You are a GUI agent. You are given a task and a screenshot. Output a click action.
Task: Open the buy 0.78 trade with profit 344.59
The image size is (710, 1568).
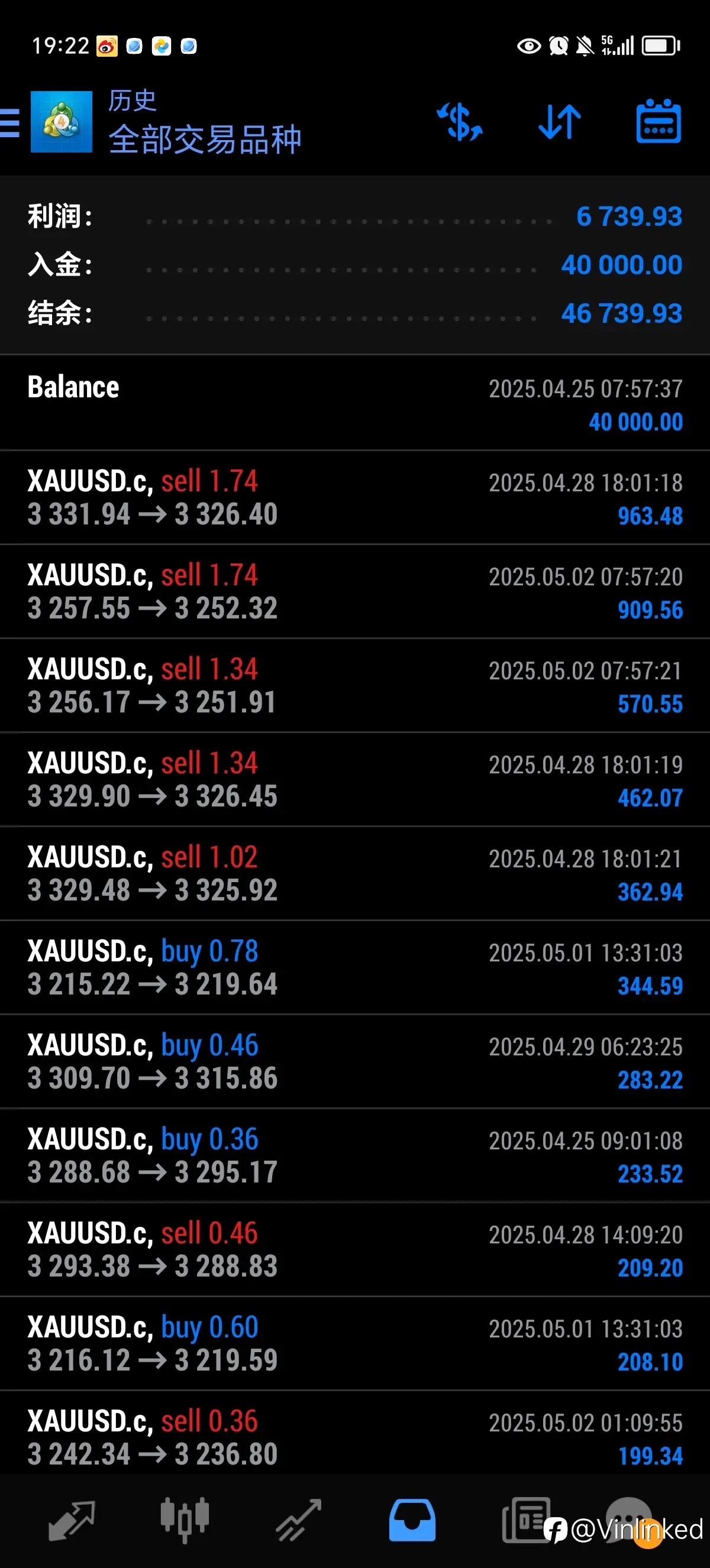coord(355,968)
